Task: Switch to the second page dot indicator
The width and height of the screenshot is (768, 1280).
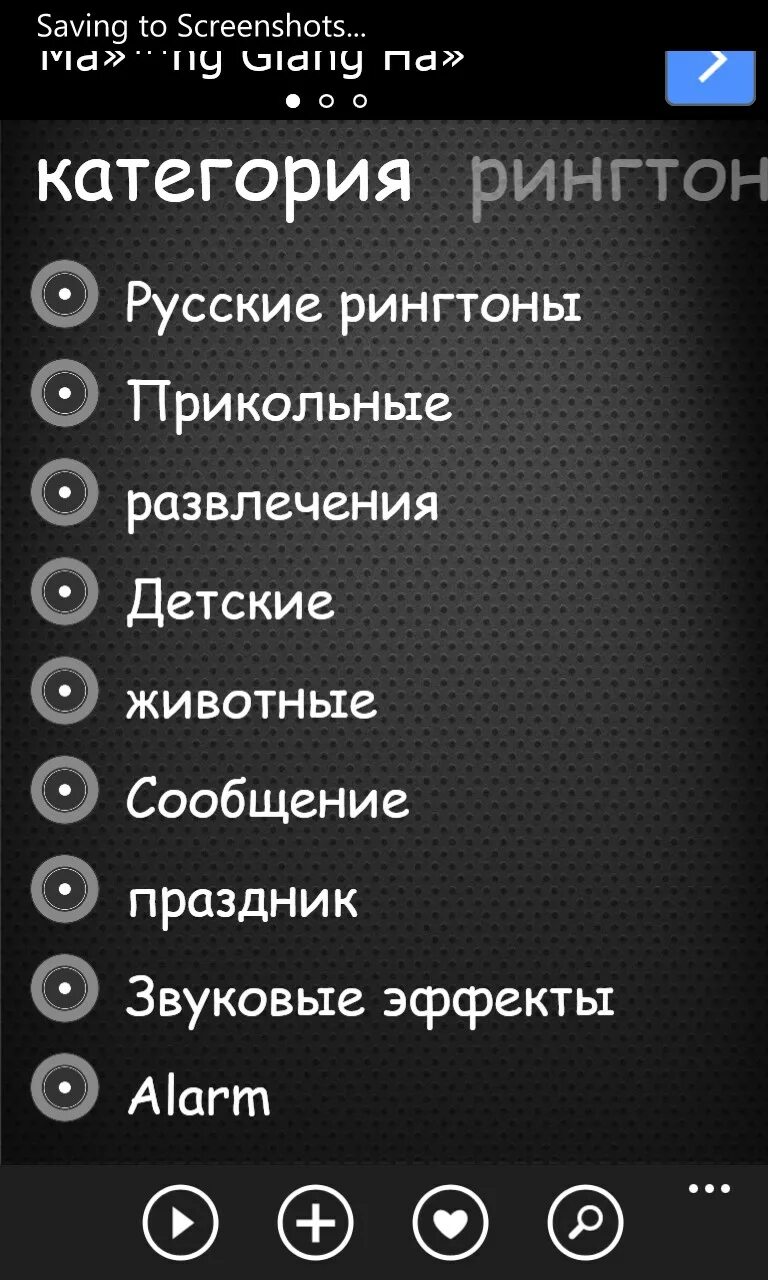Action: click(324, 100)
